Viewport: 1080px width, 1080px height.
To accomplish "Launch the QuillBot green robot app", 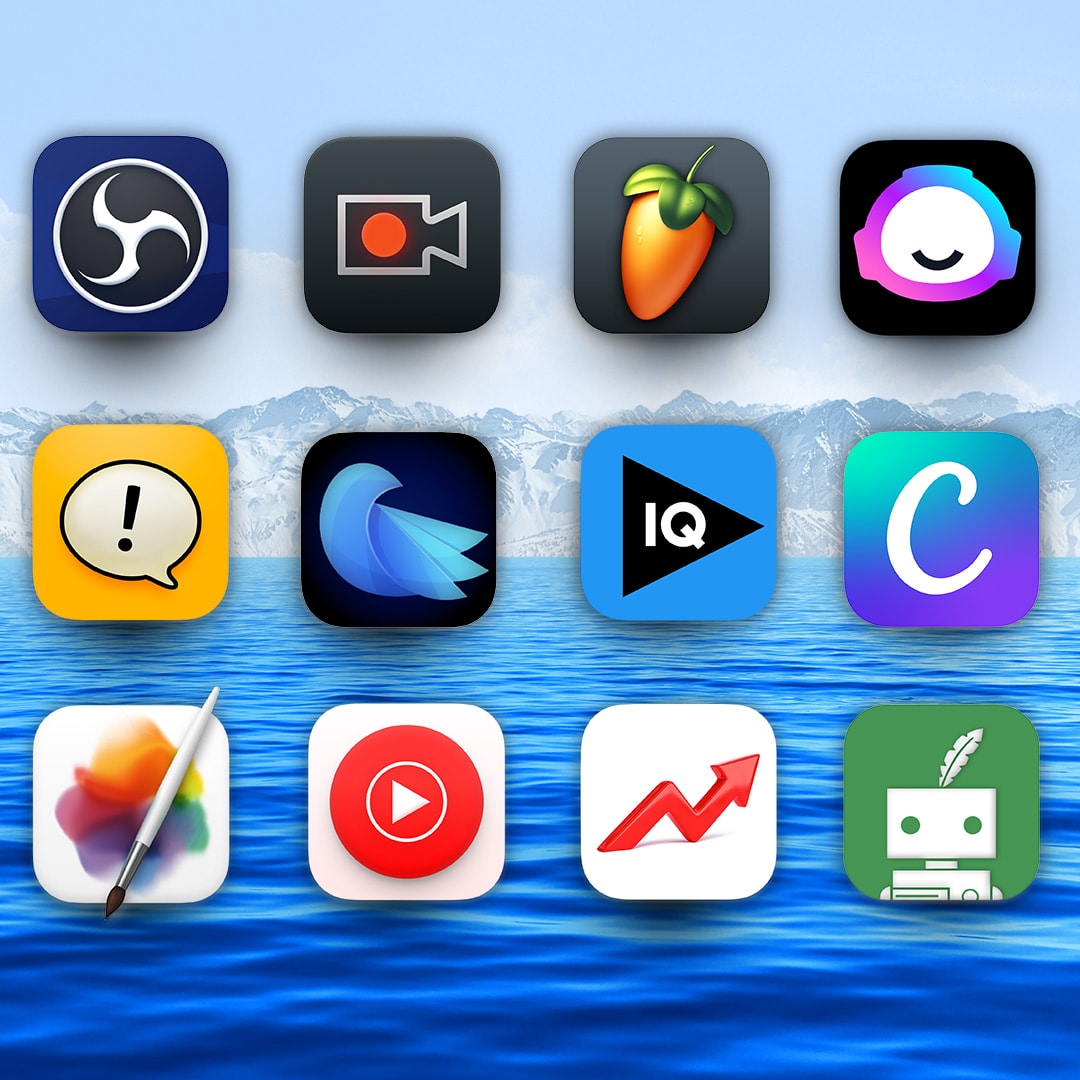I will pos(941,802).
